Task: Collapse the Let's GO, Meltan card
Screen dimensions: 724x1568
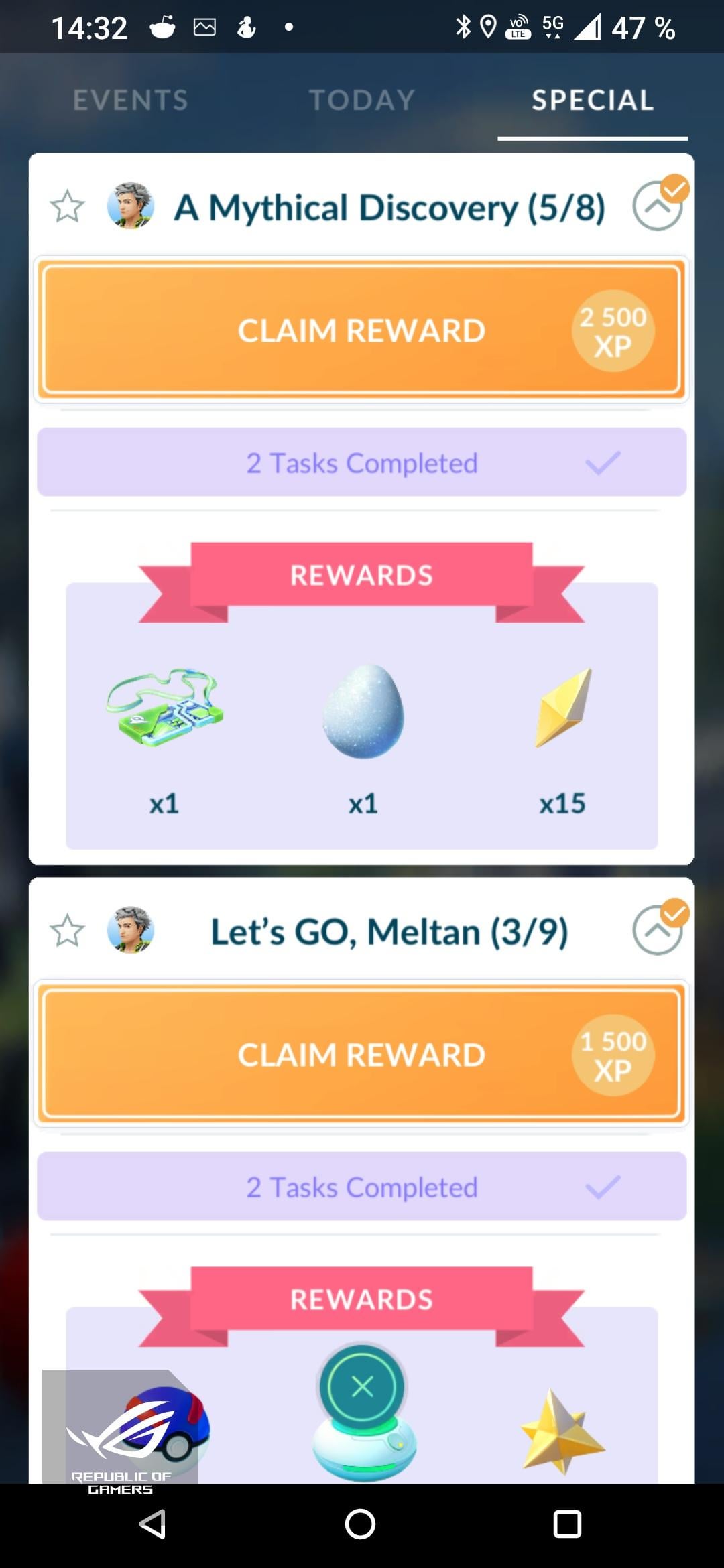Action: coord(657,931)
